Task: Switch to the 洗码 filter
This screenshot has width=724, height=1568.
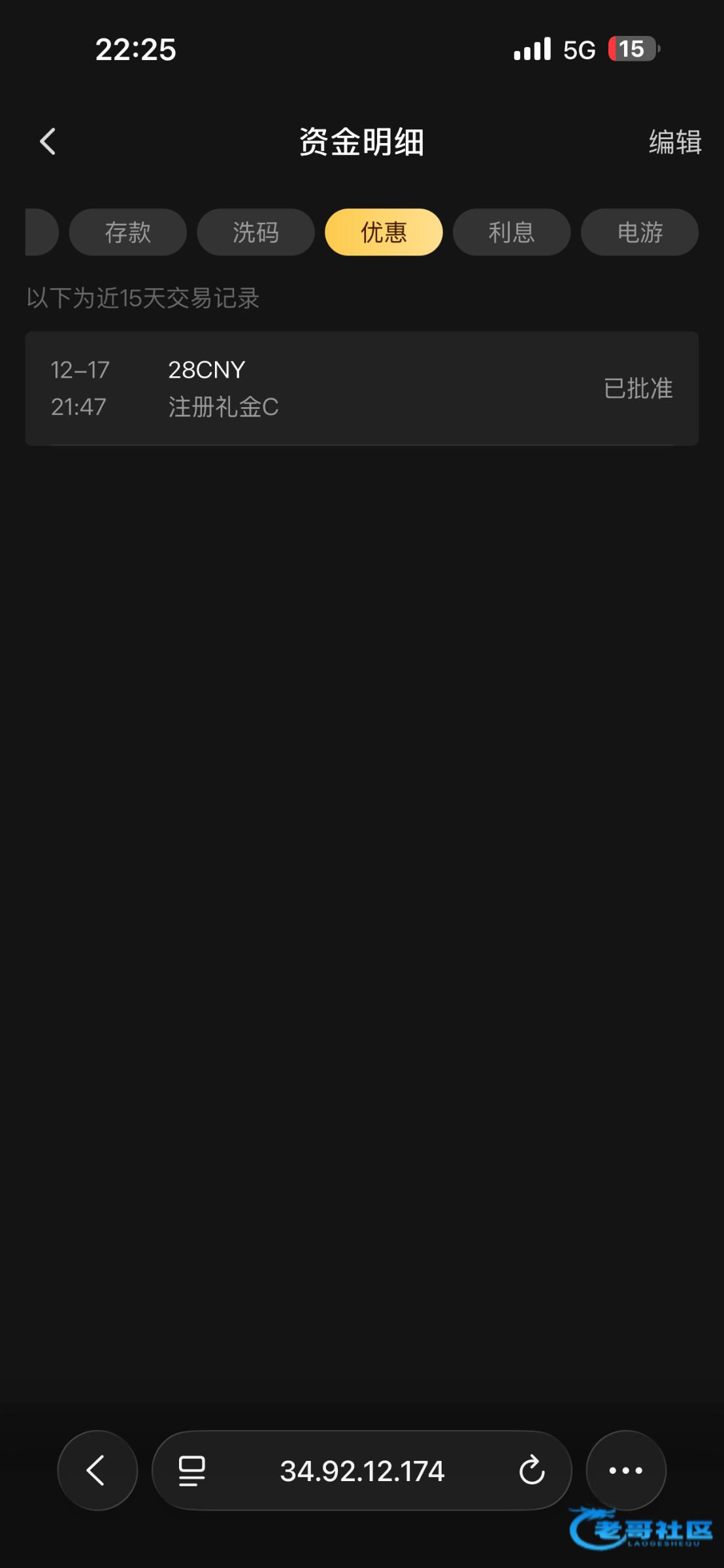Action: point(255,233)
